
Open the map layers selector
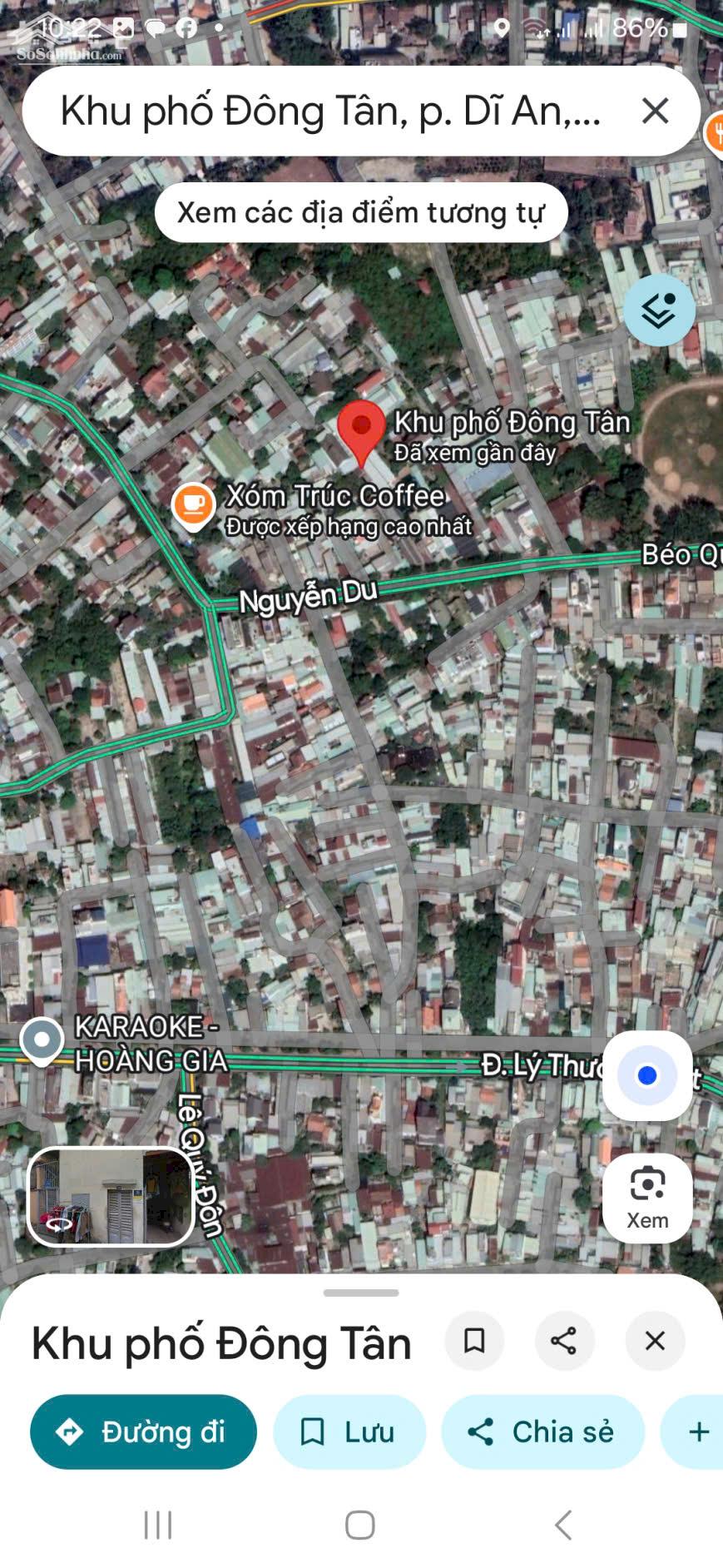[659, 310]
